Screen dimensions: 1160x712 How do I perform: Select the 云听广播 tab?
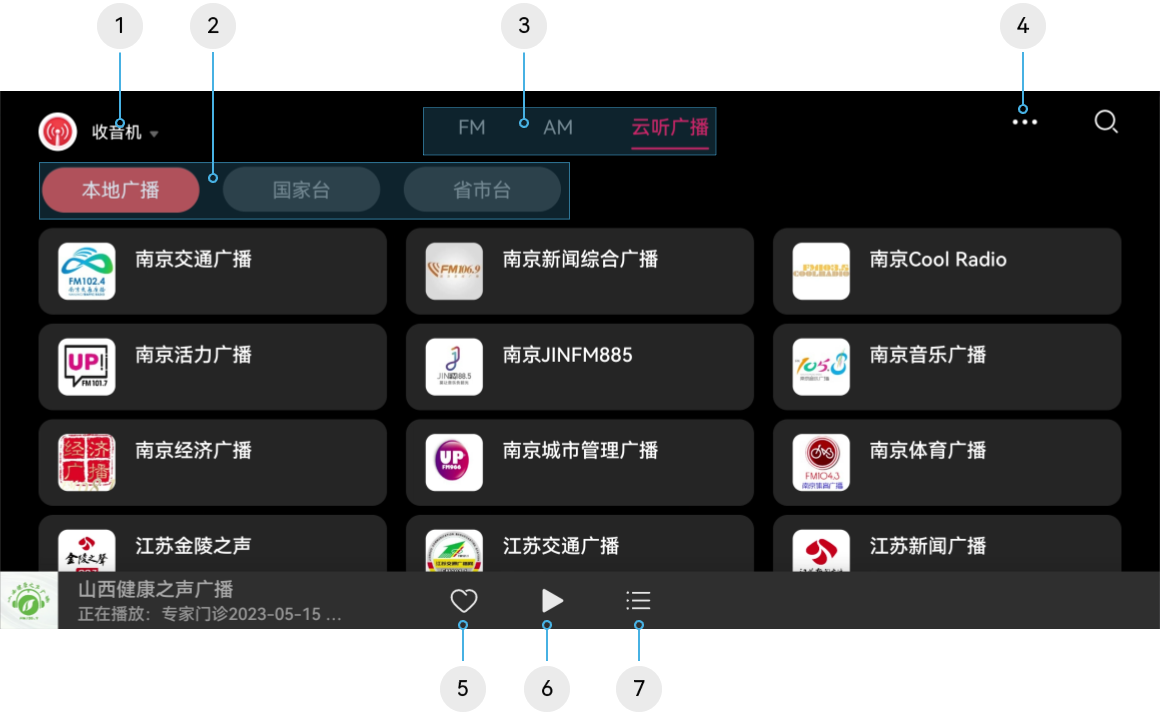(x=669, y=127)
